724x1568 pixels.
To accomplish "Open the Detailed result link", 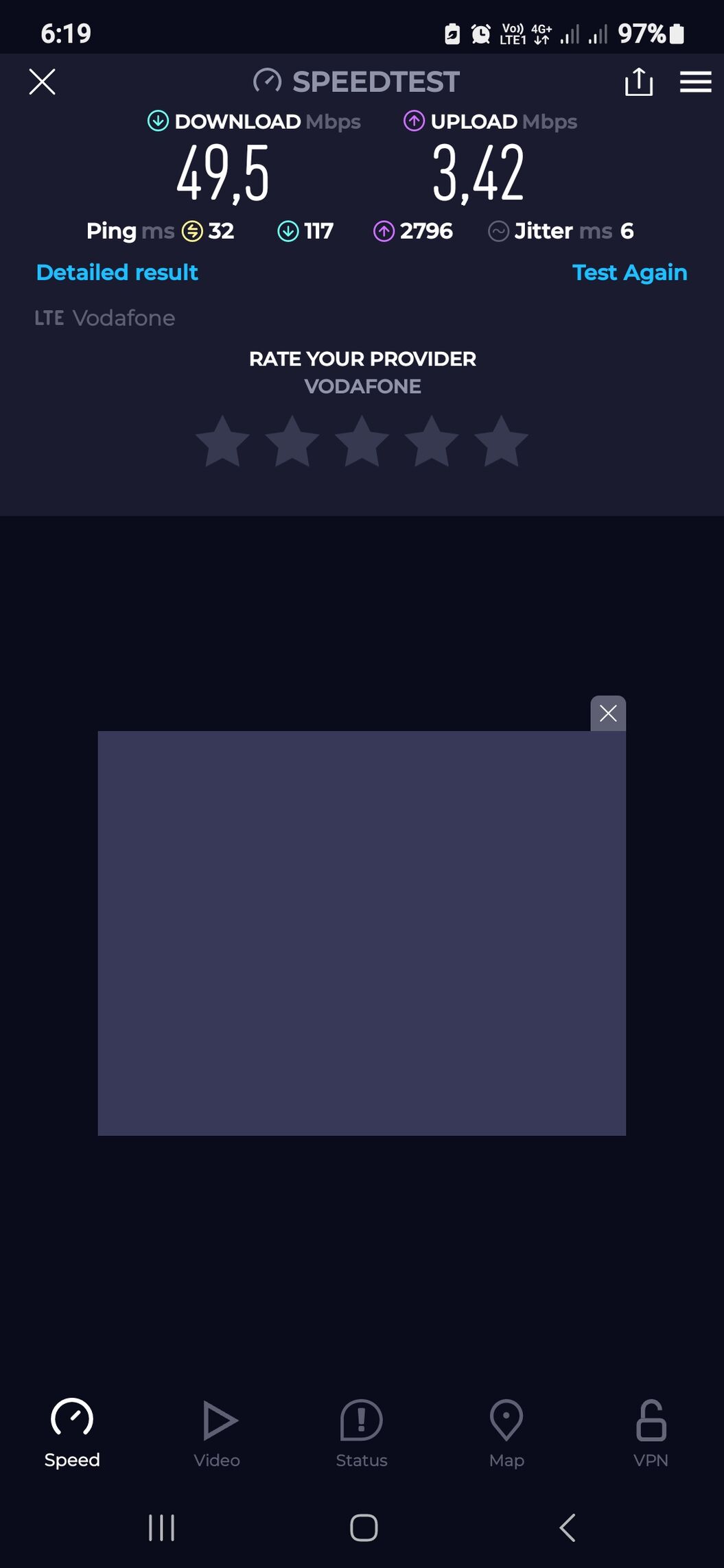I will pyautogui.click(x=117, y=272).
